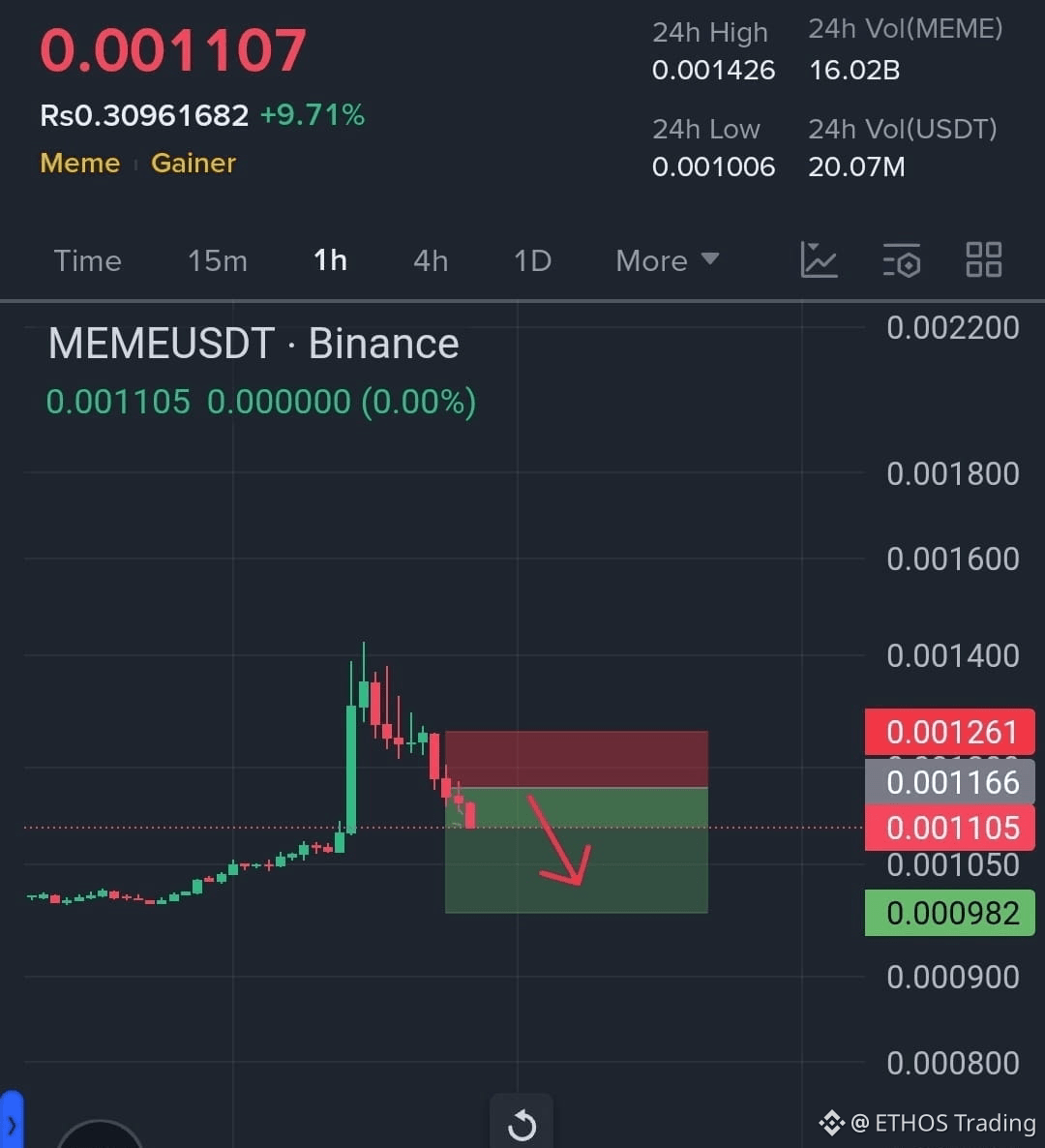Switch to the Time line chart
This screenshot has width=1045, height=1148.
point(87,260)
